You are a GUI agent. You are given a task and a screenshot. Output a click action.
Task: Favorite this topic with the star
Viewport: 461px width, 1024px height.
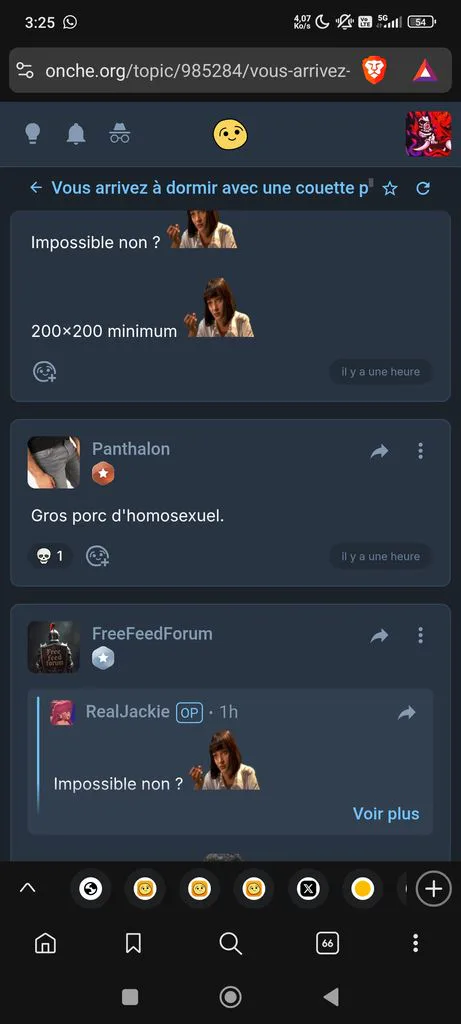click(x=390, y=189)
